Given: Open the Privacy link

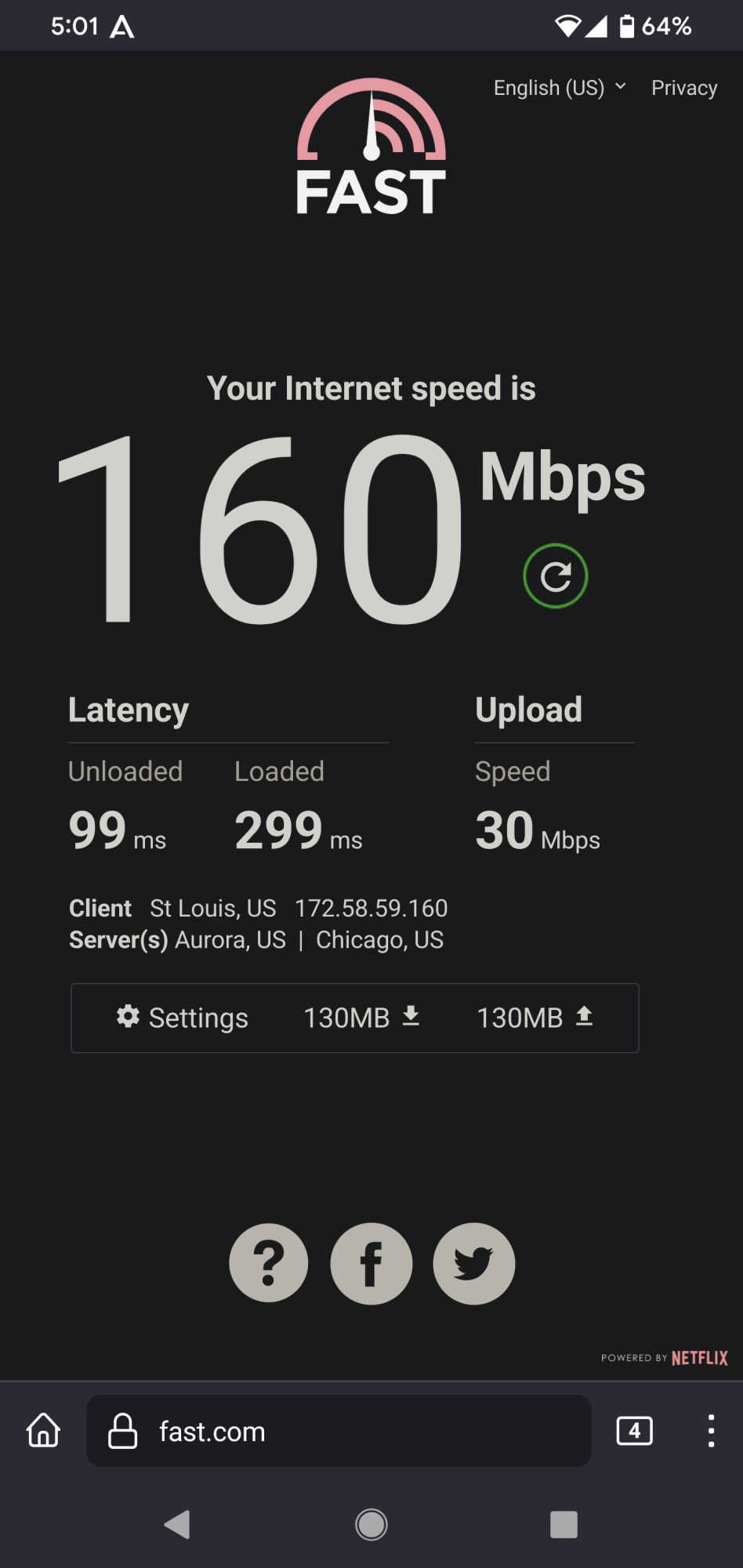Looking at the screenshot, I should click(x=683, y=88).
